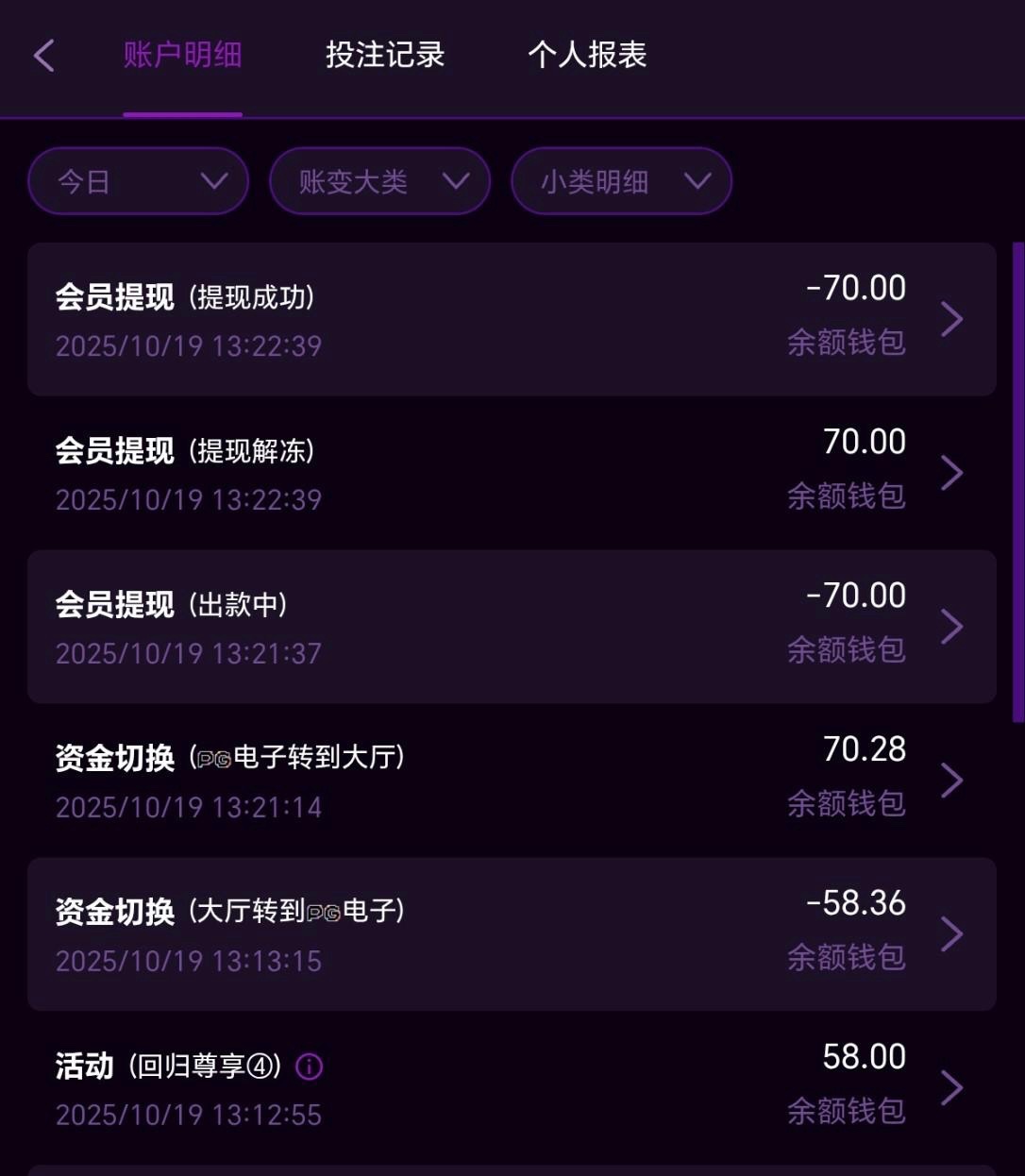The width and height of the screenshot is (1025, 1176).
Task: View the 会员提现 (出款中) record details
Action: tap(512, 626)
